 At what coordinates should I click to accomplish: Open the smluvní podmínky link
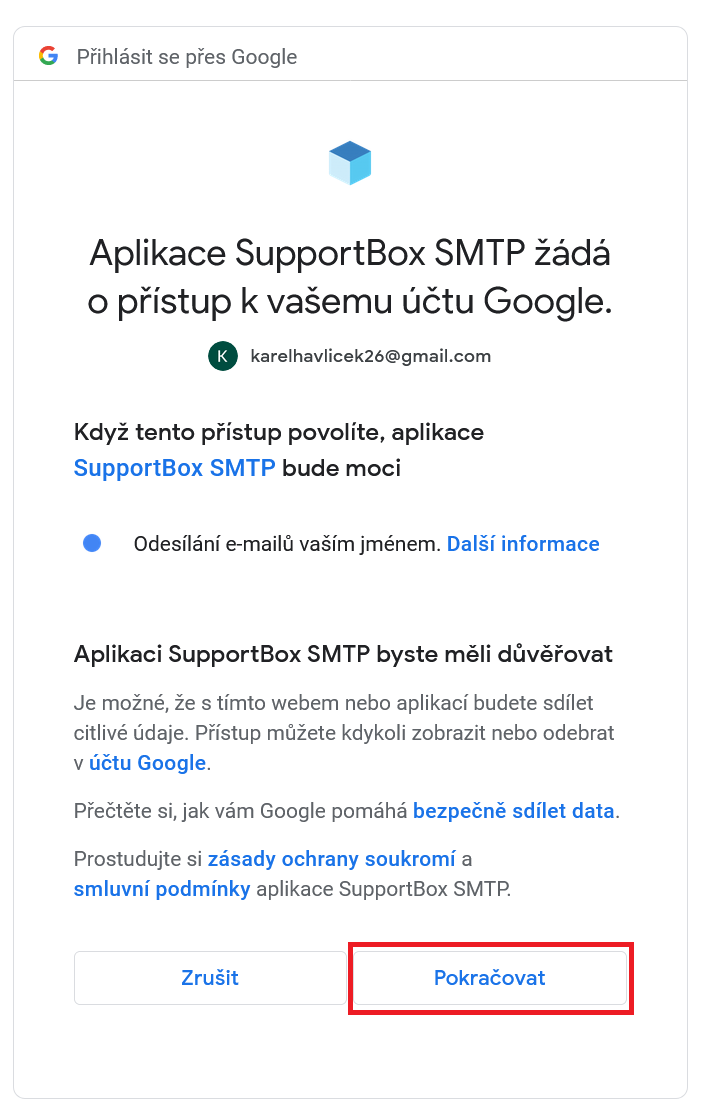(162, 889)
